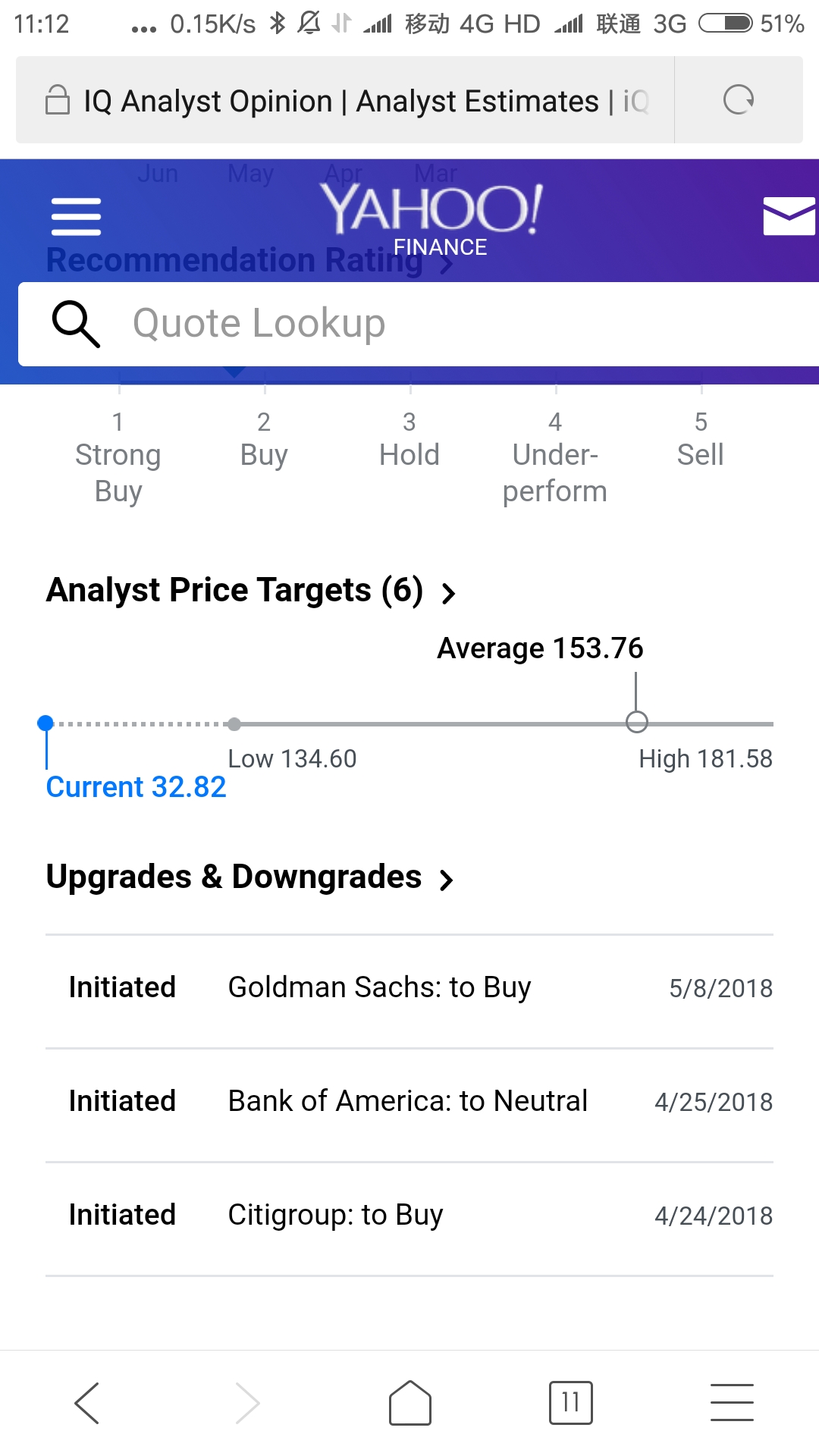
Task: Go back with the browser back arrow
Action: click(x=86, y=1403)
